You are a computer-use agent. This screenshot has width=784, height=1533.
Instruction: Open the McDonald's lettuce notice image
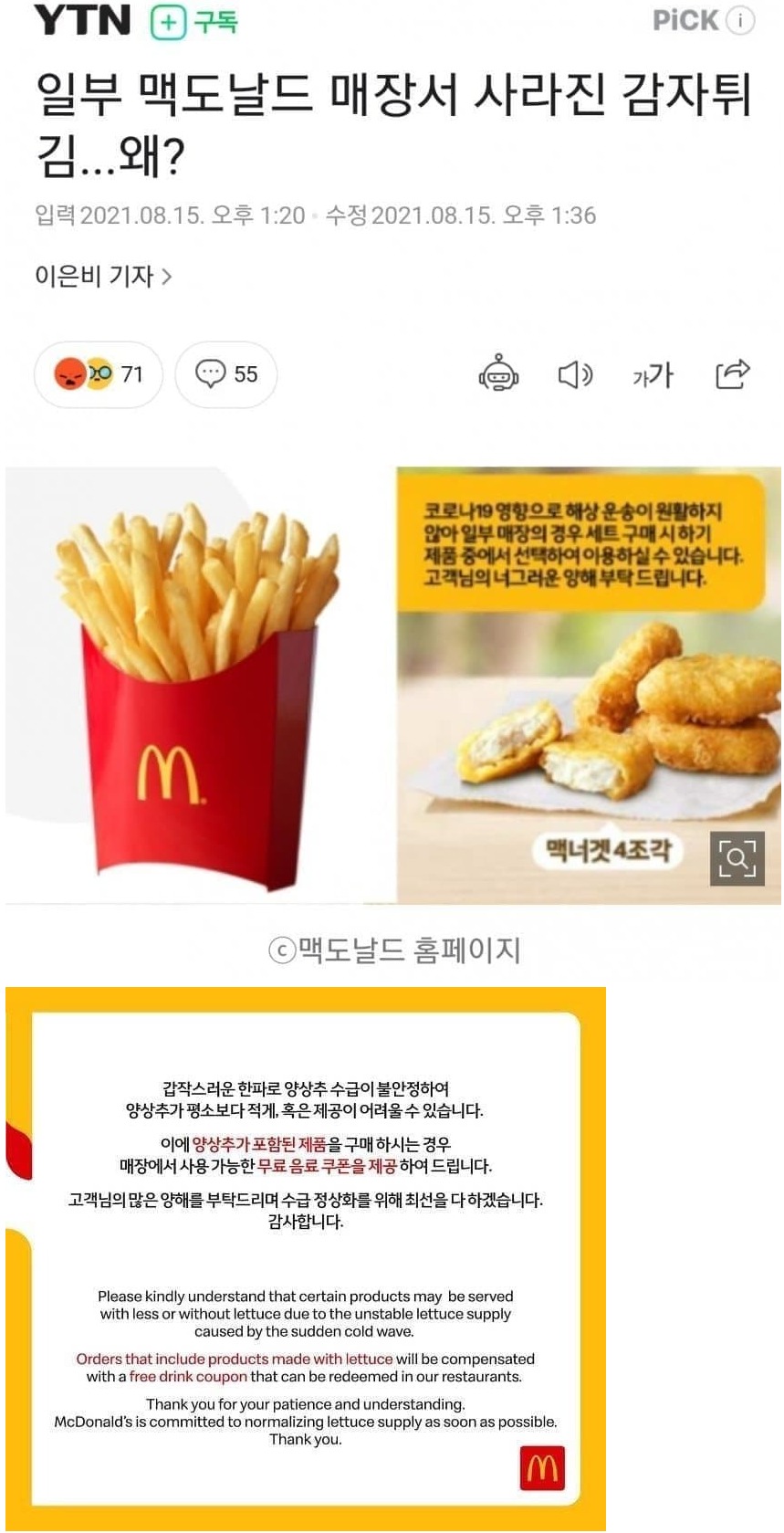[x=306, y=1260]
